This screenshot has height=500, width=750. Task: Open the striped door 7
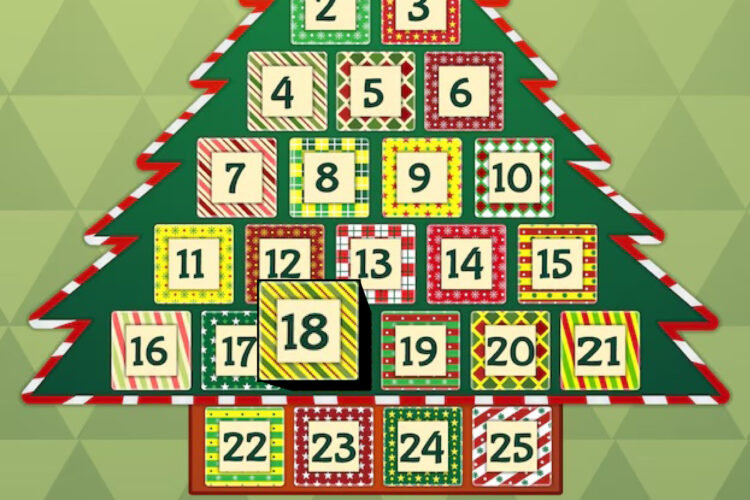[x=236, y=178]
